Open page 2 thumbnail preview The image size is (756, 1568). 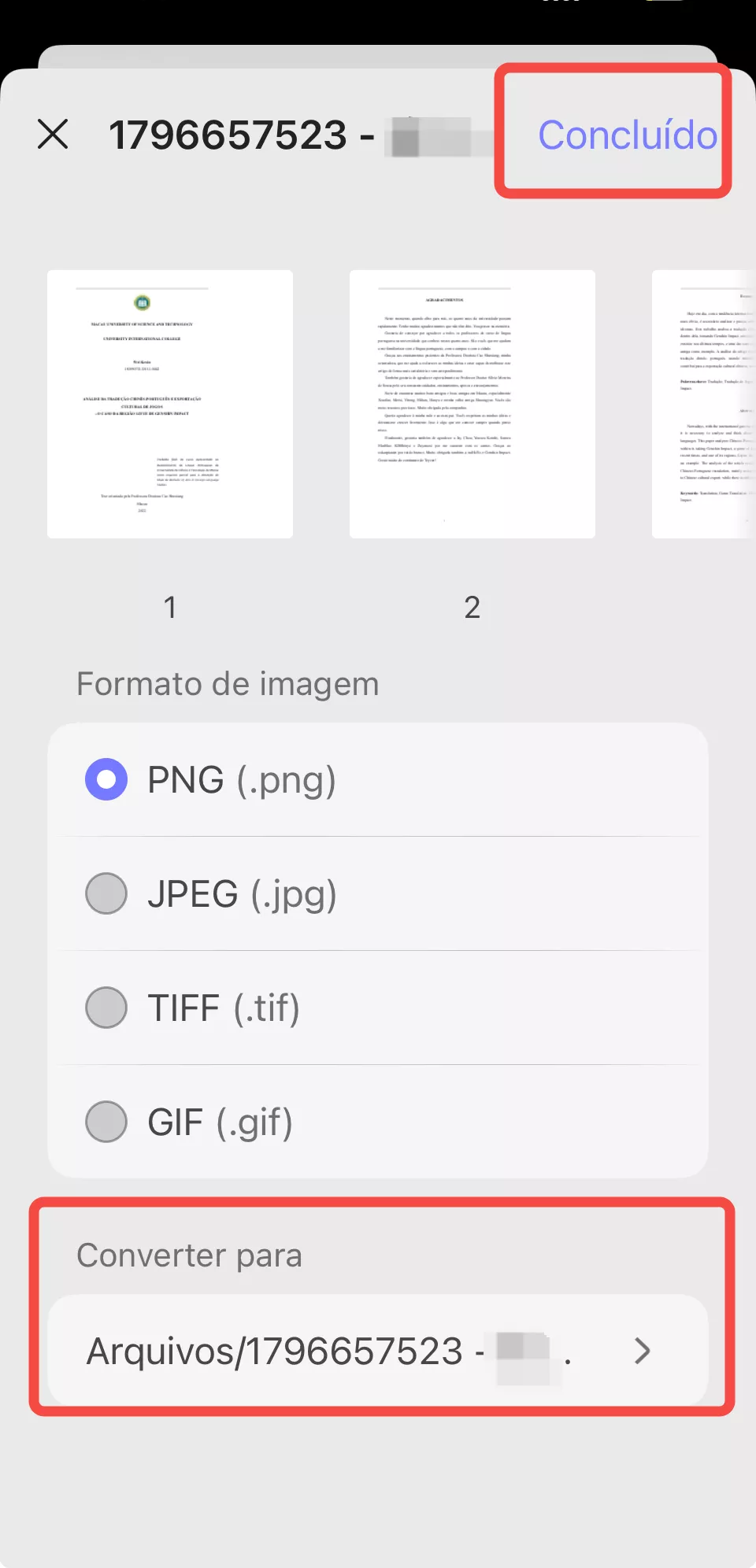click(x=472, y=405)
